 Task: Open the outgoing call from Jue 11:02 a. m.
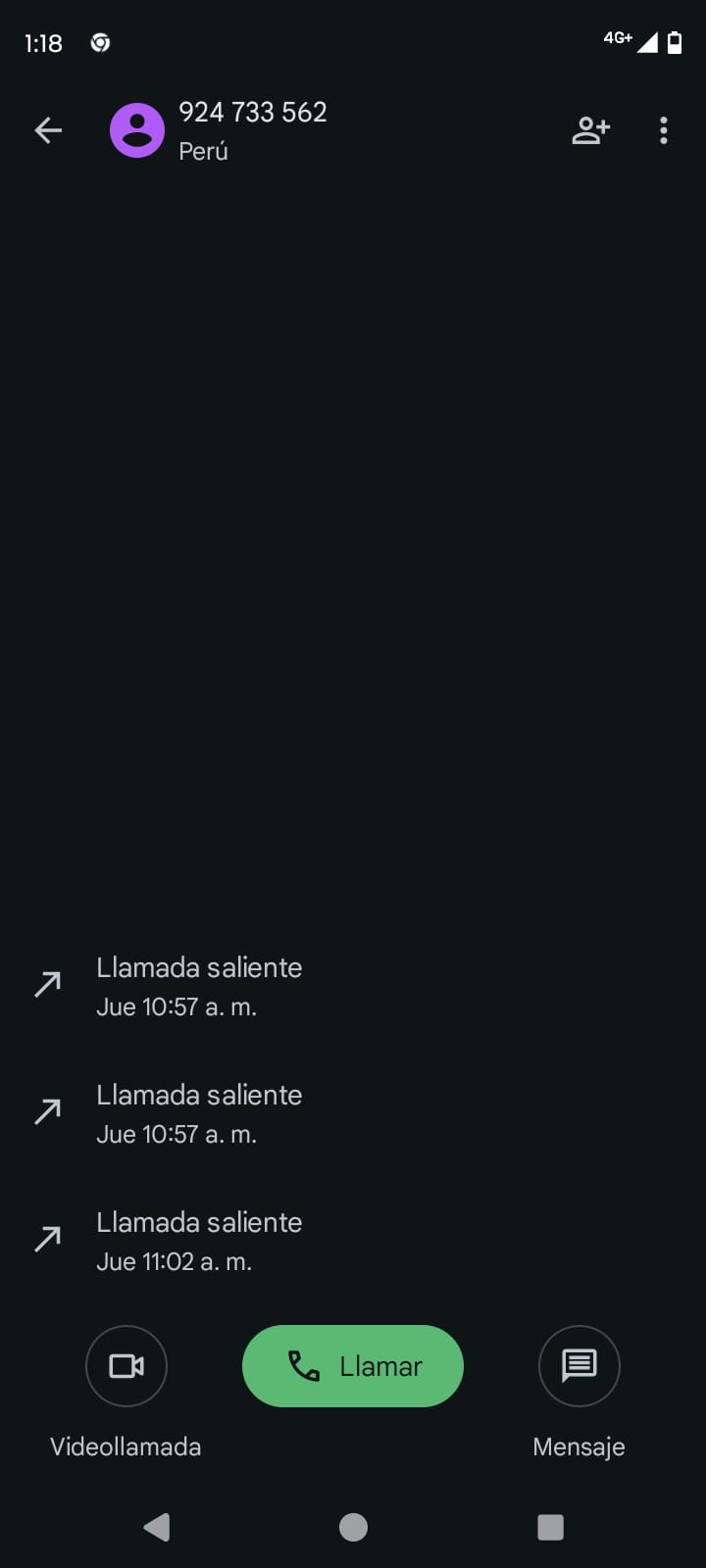coord(199,1241)
